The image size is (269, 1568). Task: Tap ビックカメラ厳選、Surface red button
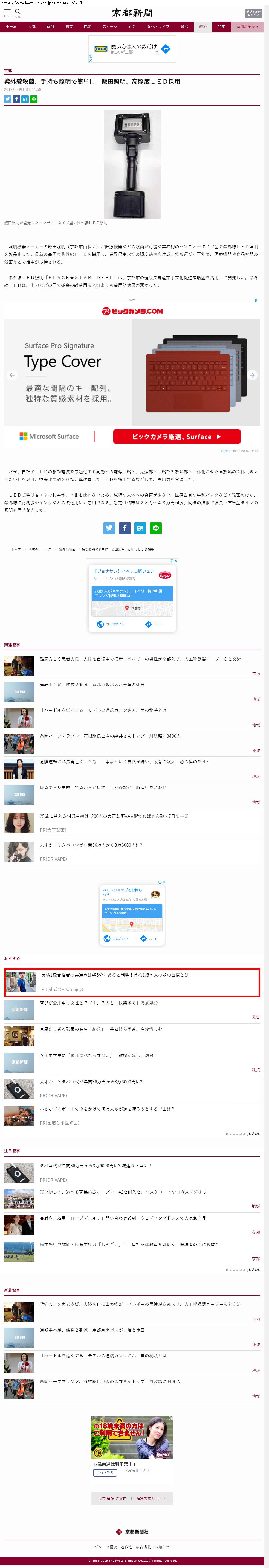pyautogui.click(x=177, y=437)
